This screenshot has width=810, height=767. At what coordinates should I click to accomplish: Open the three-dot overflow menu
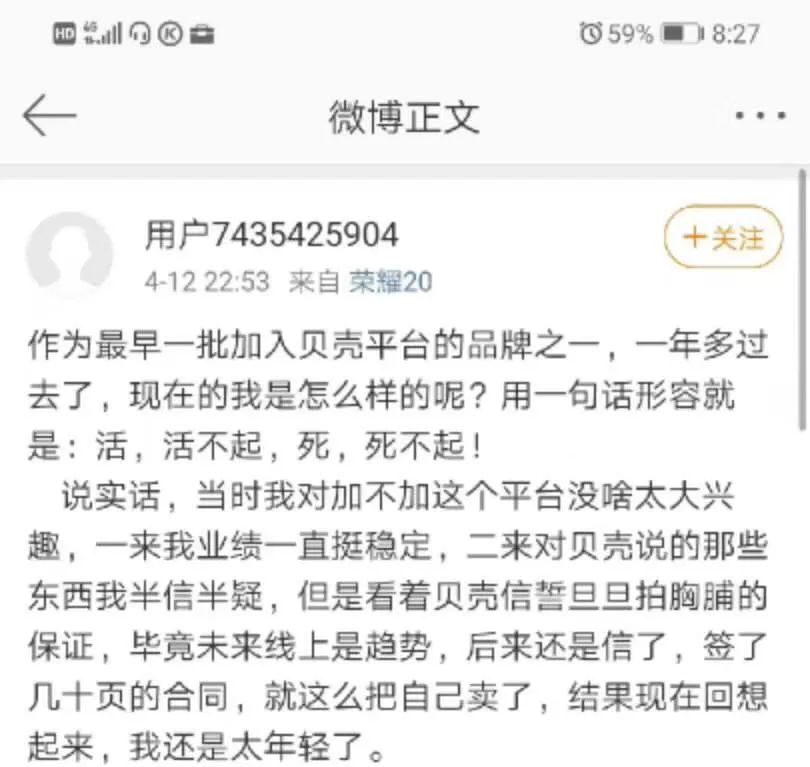pyautogui.click(x=759, y=117)
